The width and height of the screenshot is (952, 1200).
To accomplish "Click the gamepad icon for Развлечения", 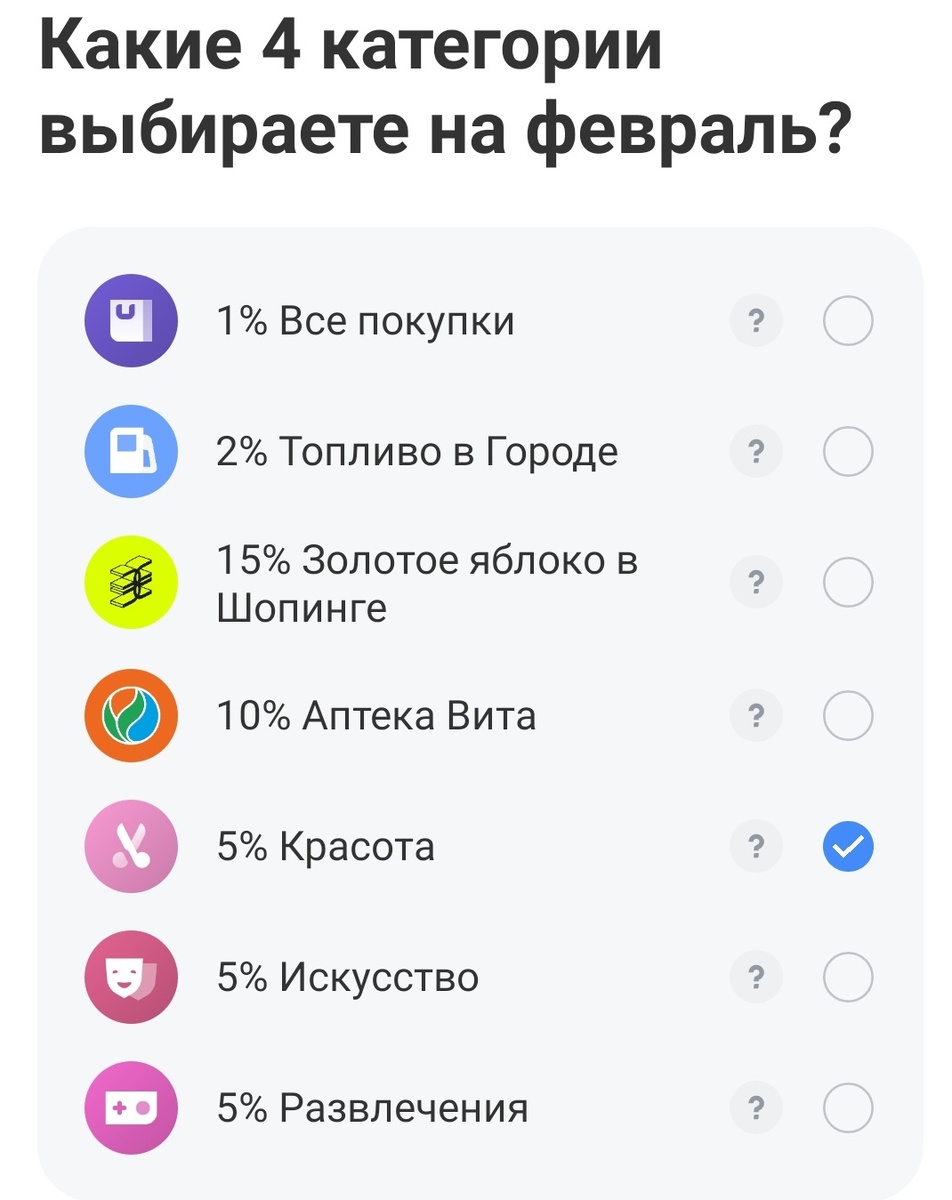I will 131,1108.
